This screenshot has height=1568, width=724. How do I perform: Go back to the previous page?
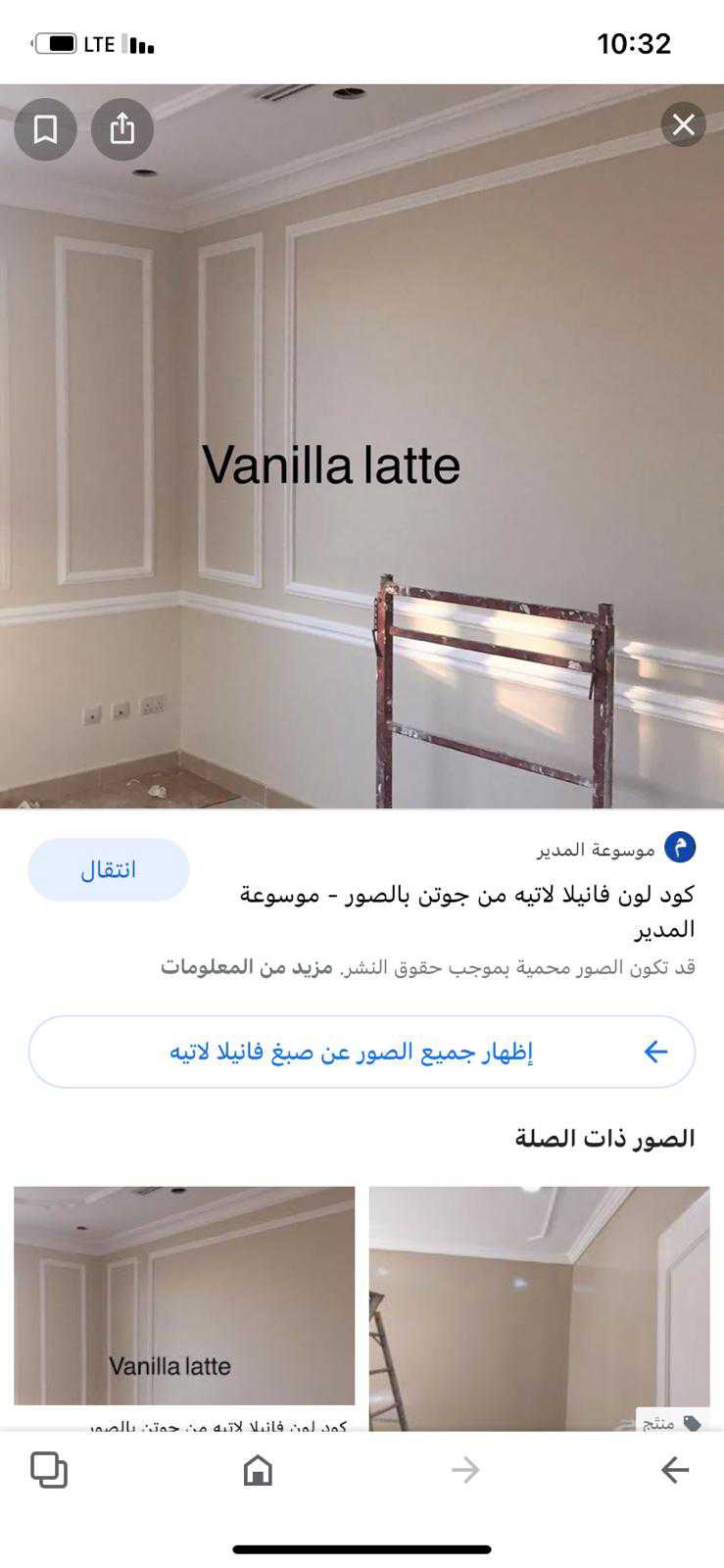click(x=674, y=1470)
